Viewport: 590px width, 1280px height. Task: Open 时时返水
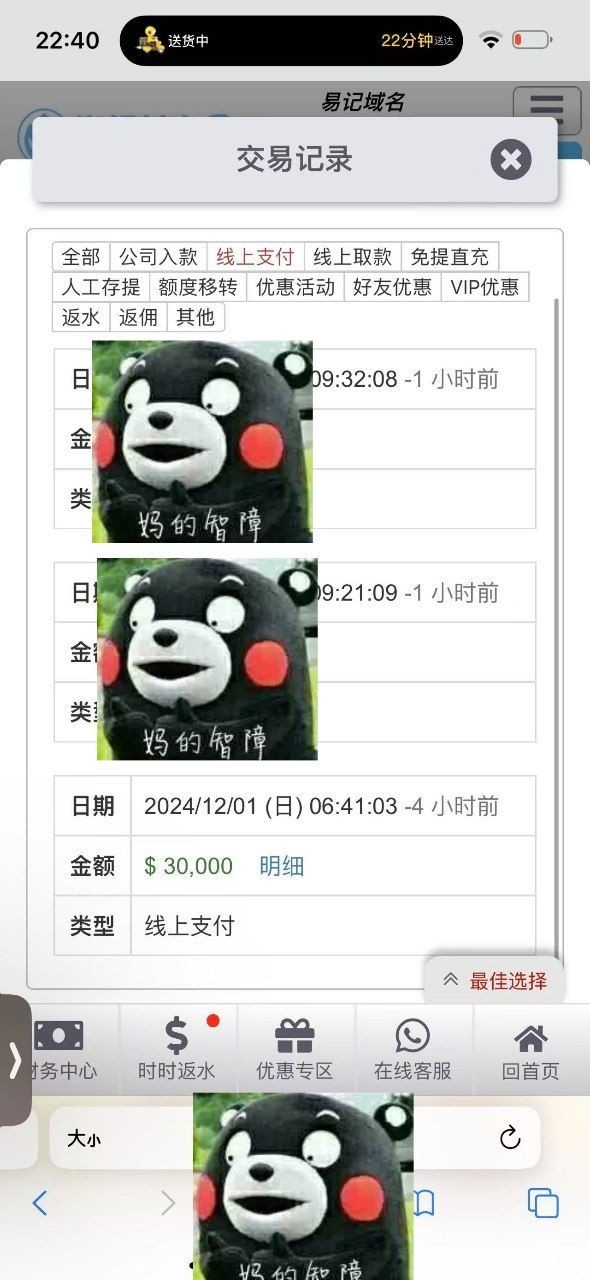tap(177, 1049)
